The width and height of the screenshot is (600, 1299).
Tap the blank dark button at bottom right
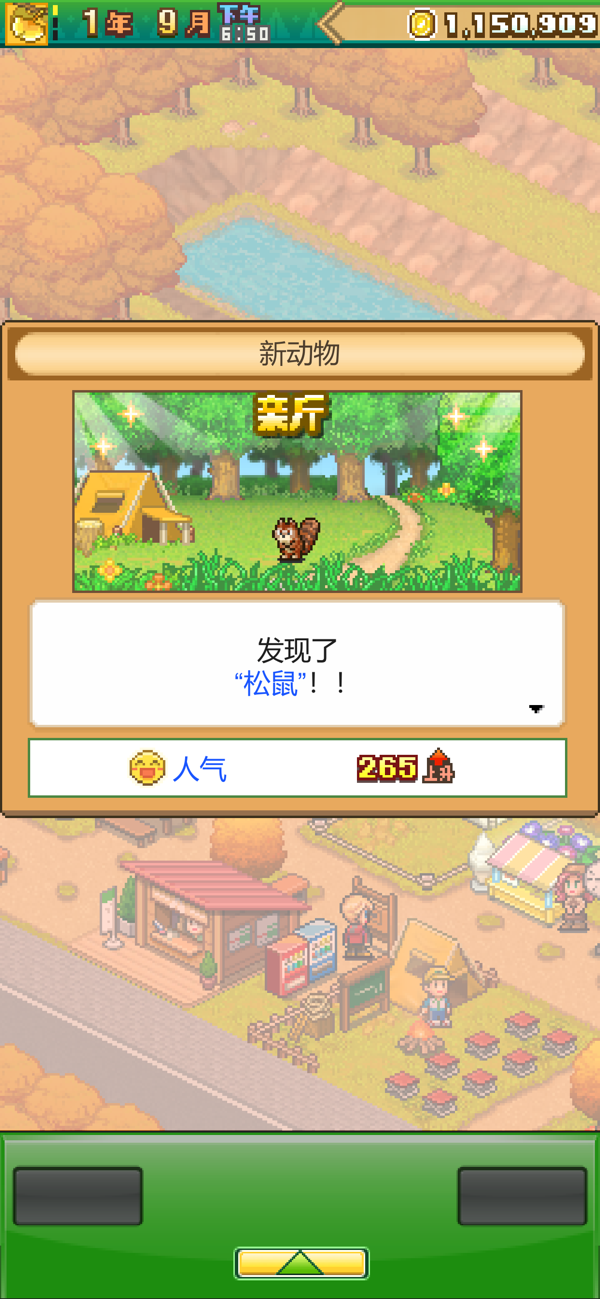[x=522, y=1195]
